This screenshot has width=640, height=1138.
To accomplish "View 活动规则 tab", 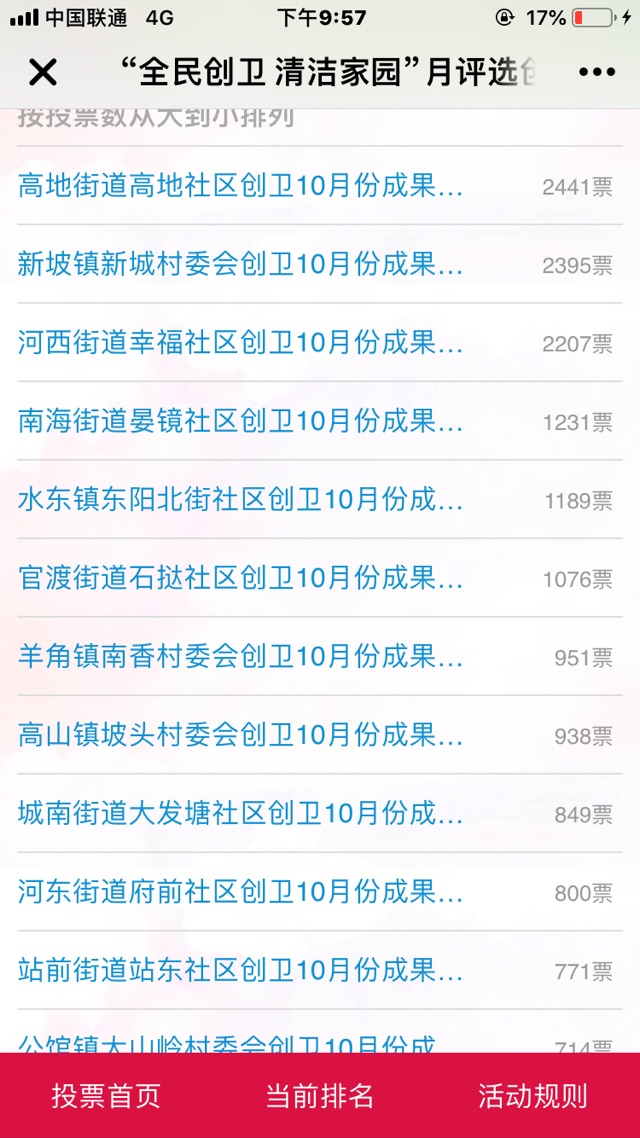I will click(533, 1096).
